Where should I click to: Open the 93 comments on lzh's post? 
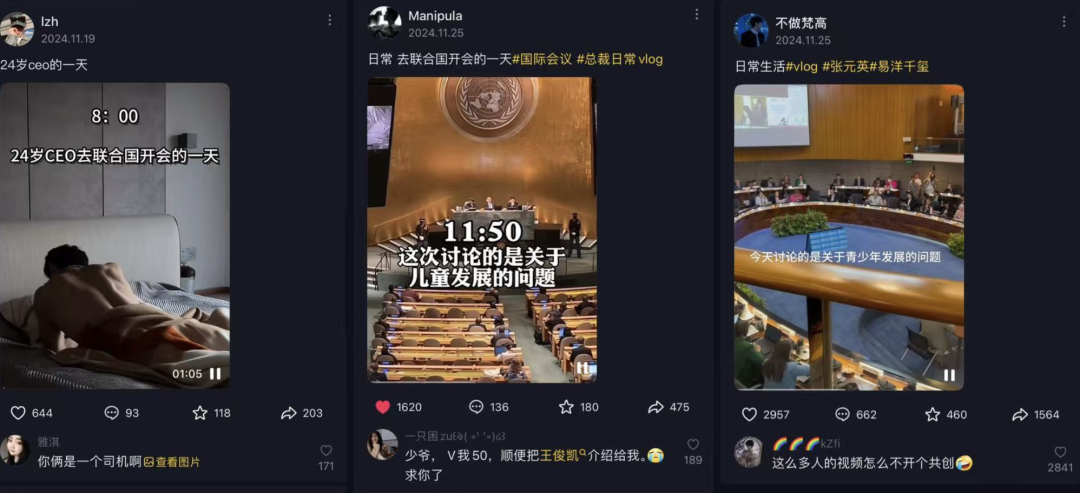112,413
